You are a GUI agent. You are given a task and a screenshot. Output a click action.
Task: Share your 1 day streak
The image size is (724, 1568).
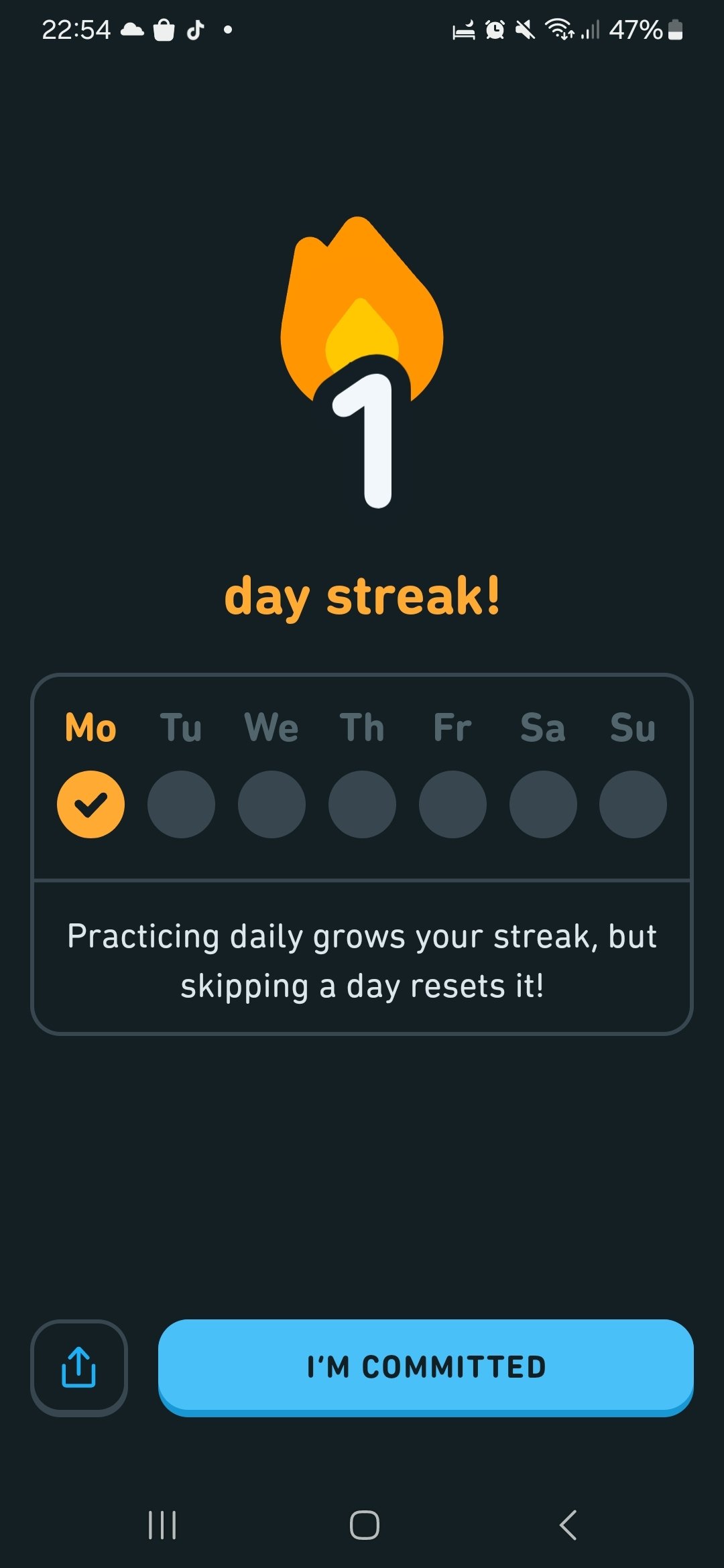tap(79, 1368)
